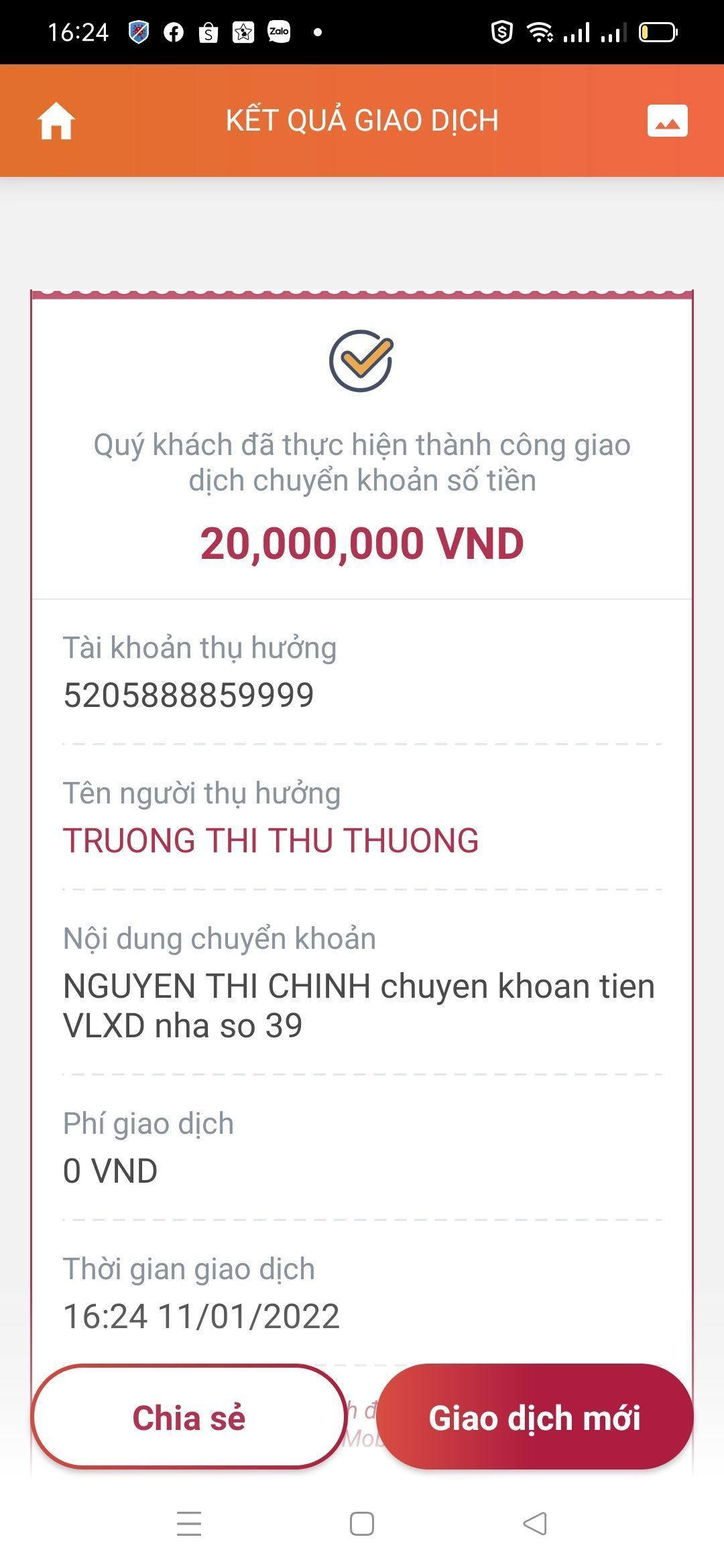Tap the system back button
The height and width of the screenshot is (1568, 724).
[535, 1524]
